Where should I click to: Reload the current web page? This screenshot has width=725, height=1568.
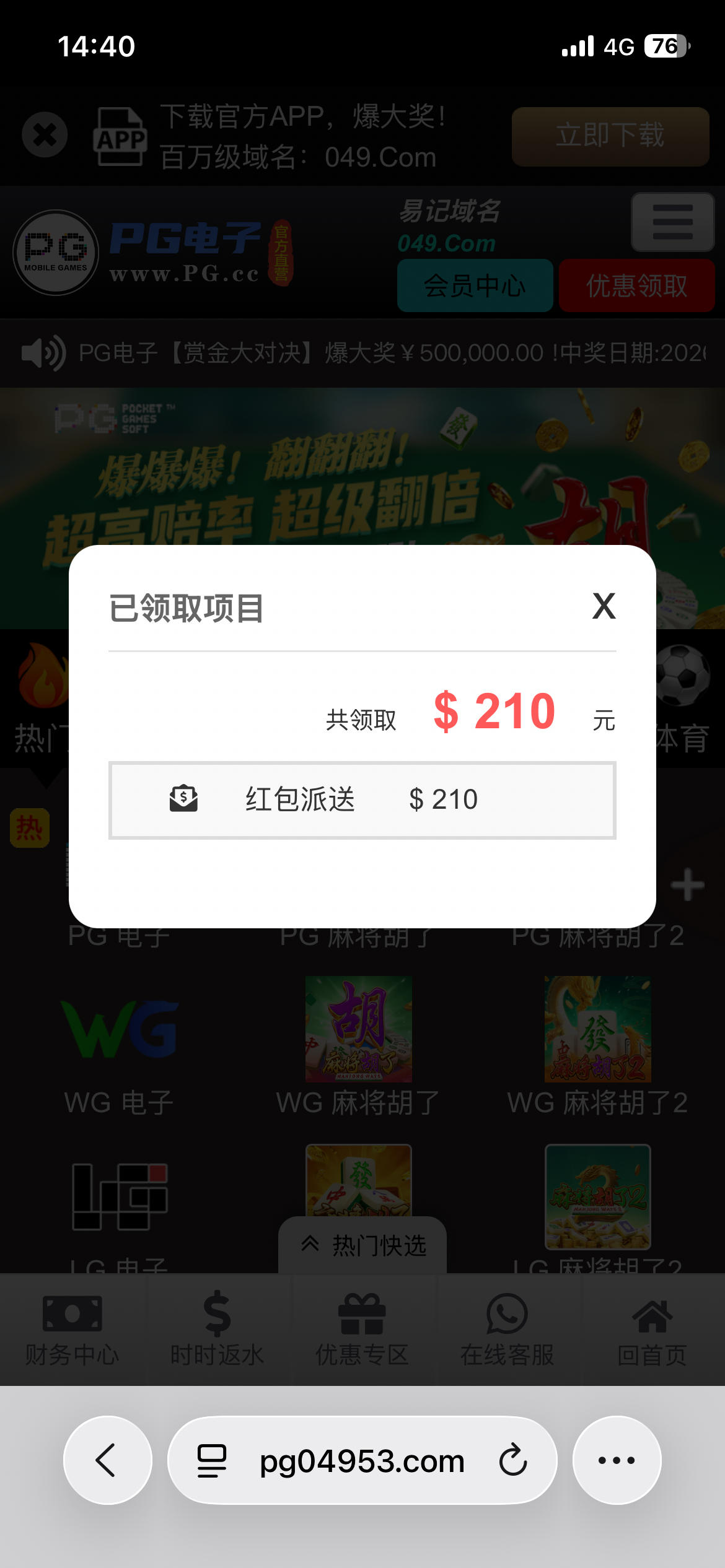pos(513,1460)
